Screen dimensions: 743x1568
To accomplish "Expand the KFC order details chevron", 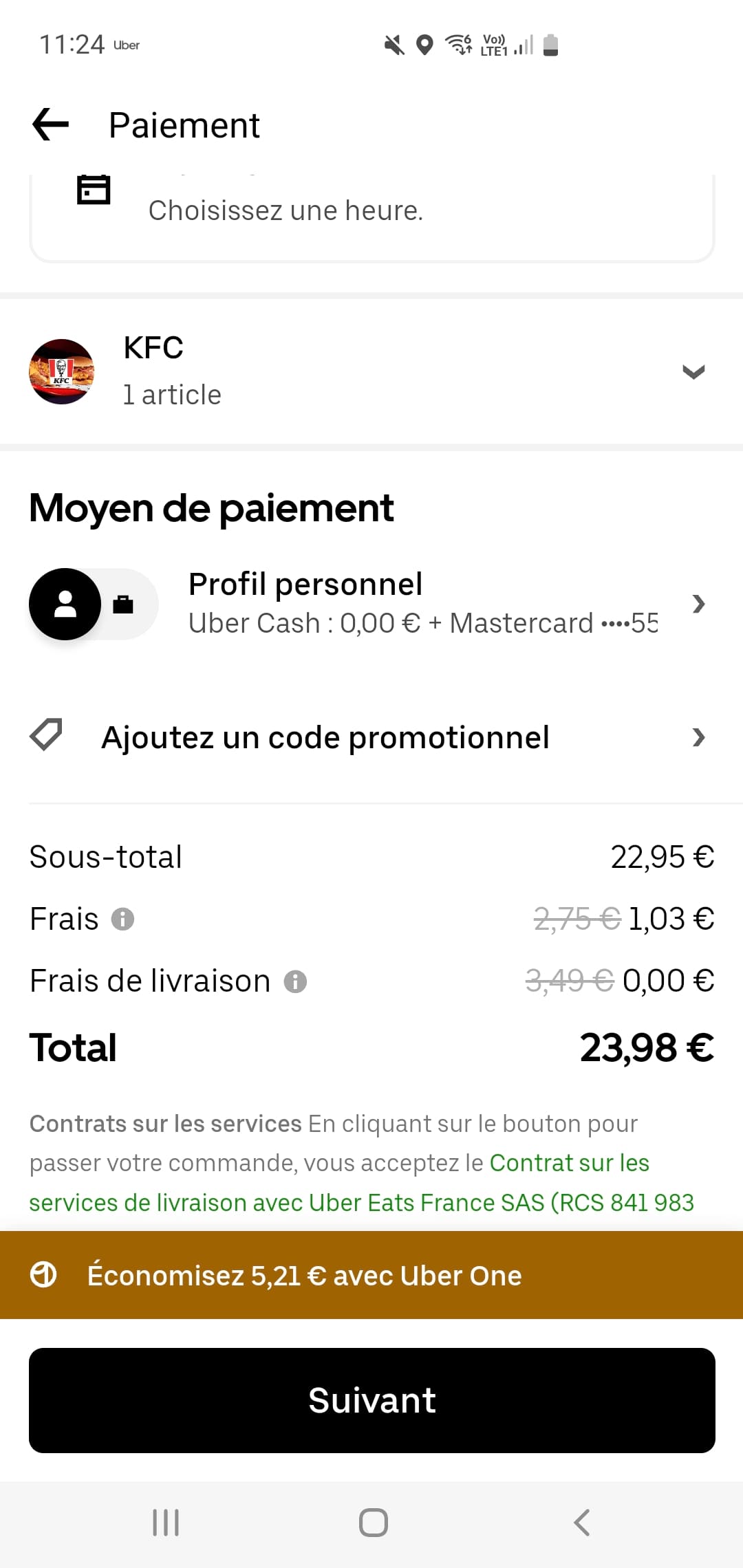I will (x=694, y=372).
